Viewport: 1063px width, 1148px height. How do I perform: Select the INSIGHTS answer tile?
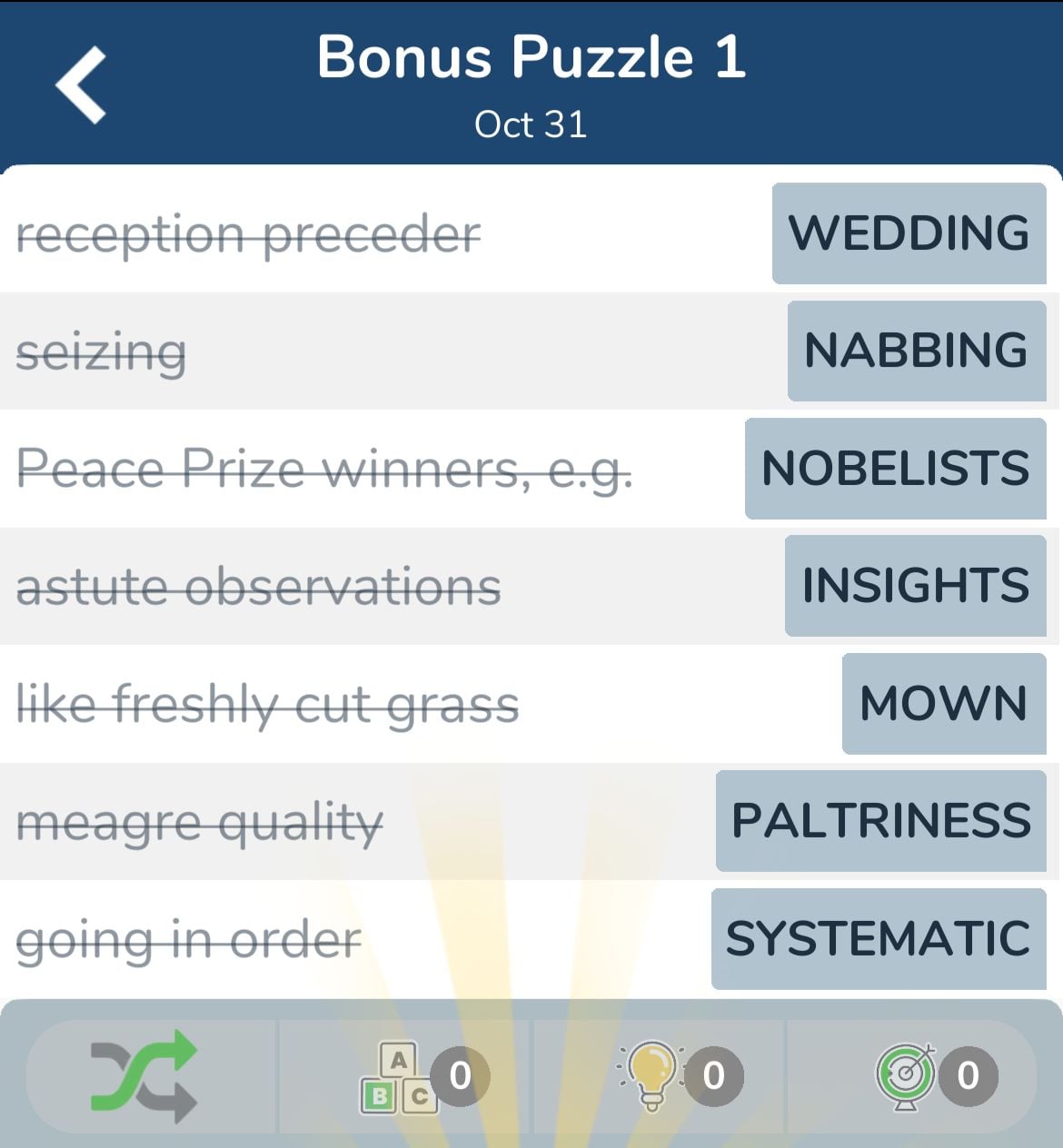[x=915, y=586]
